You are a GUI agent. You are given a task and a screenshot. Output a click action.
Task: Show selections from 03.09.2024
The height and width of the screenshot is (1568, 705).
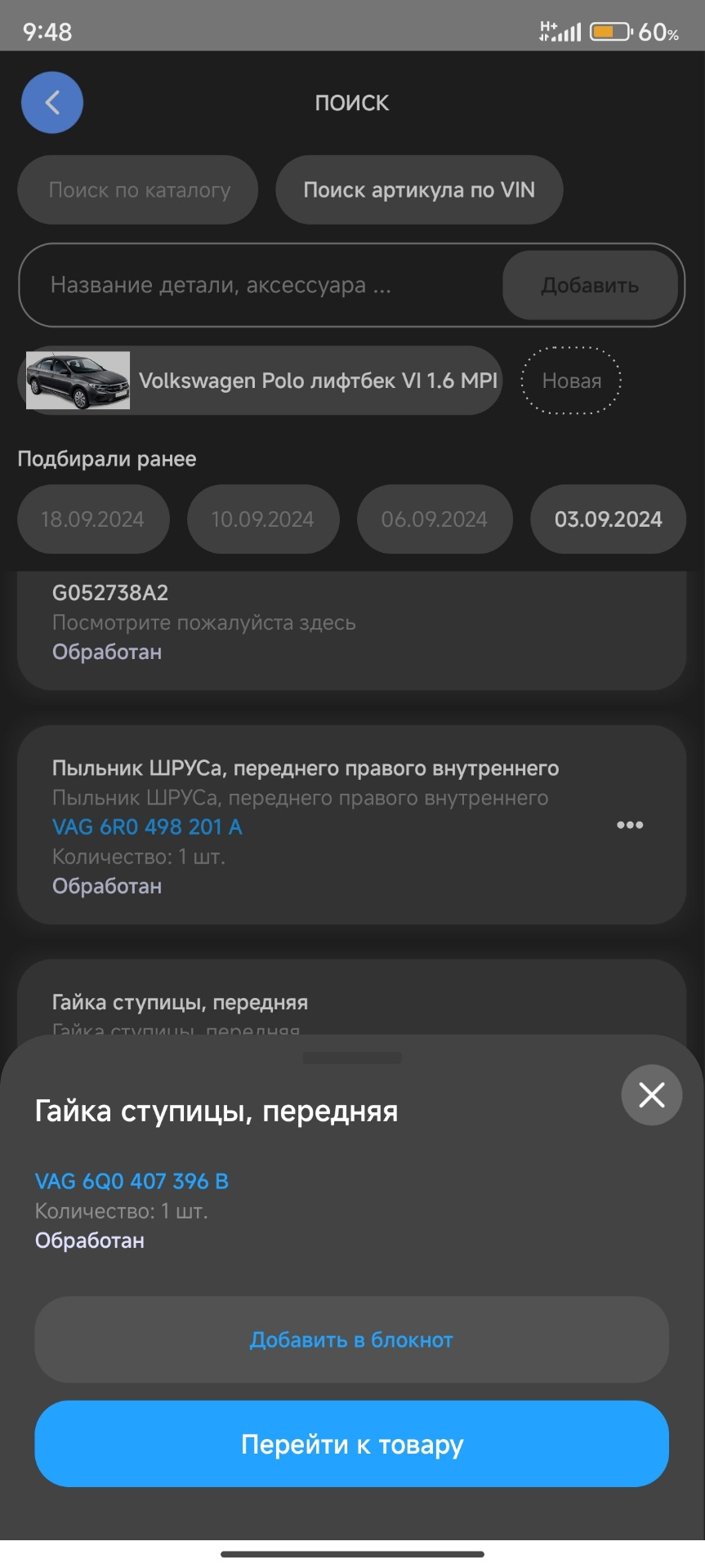pyautogui.click(x=608, y=519)
